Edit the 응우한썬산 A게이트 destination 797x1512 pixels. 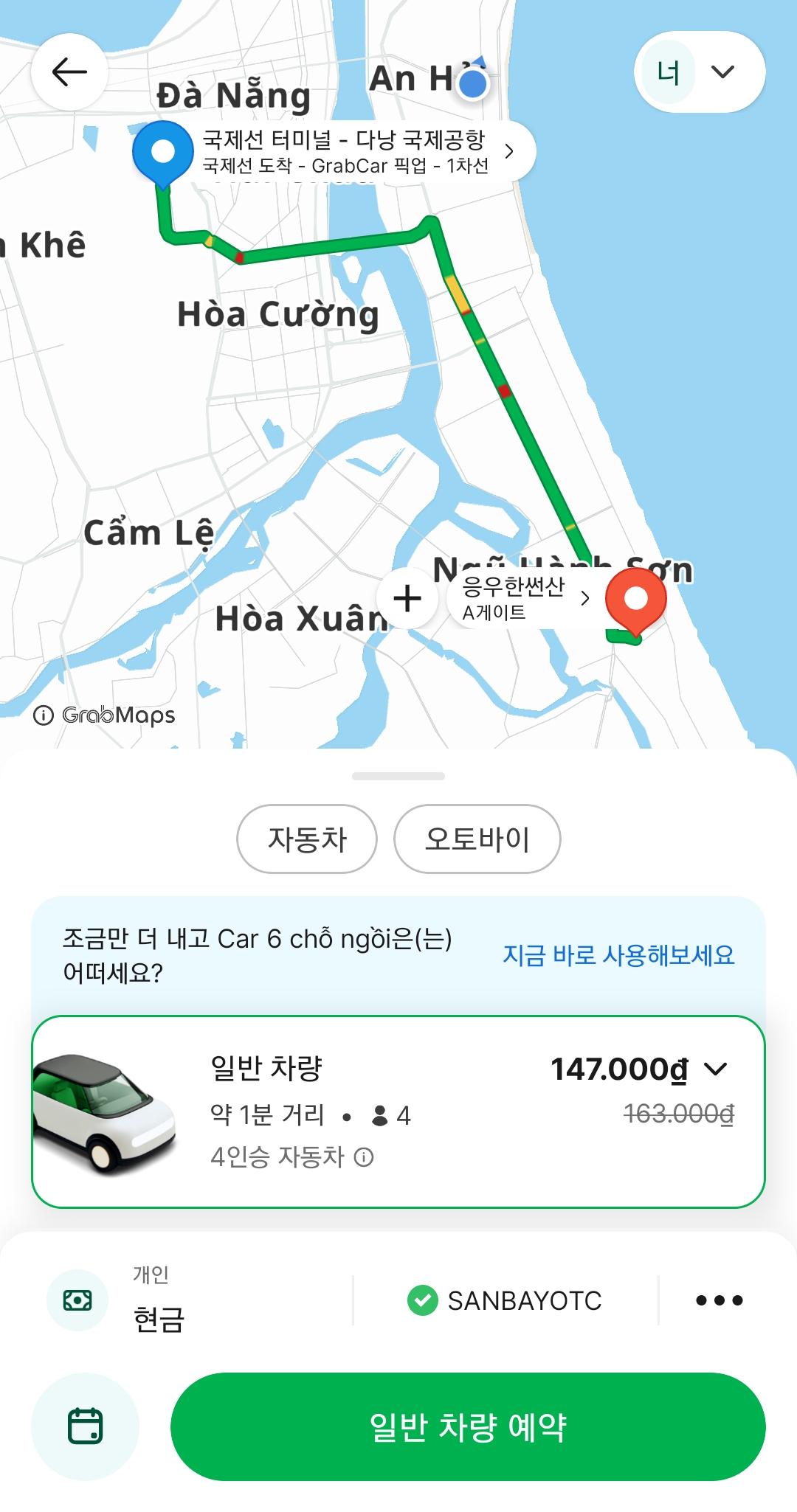(524, 598)
